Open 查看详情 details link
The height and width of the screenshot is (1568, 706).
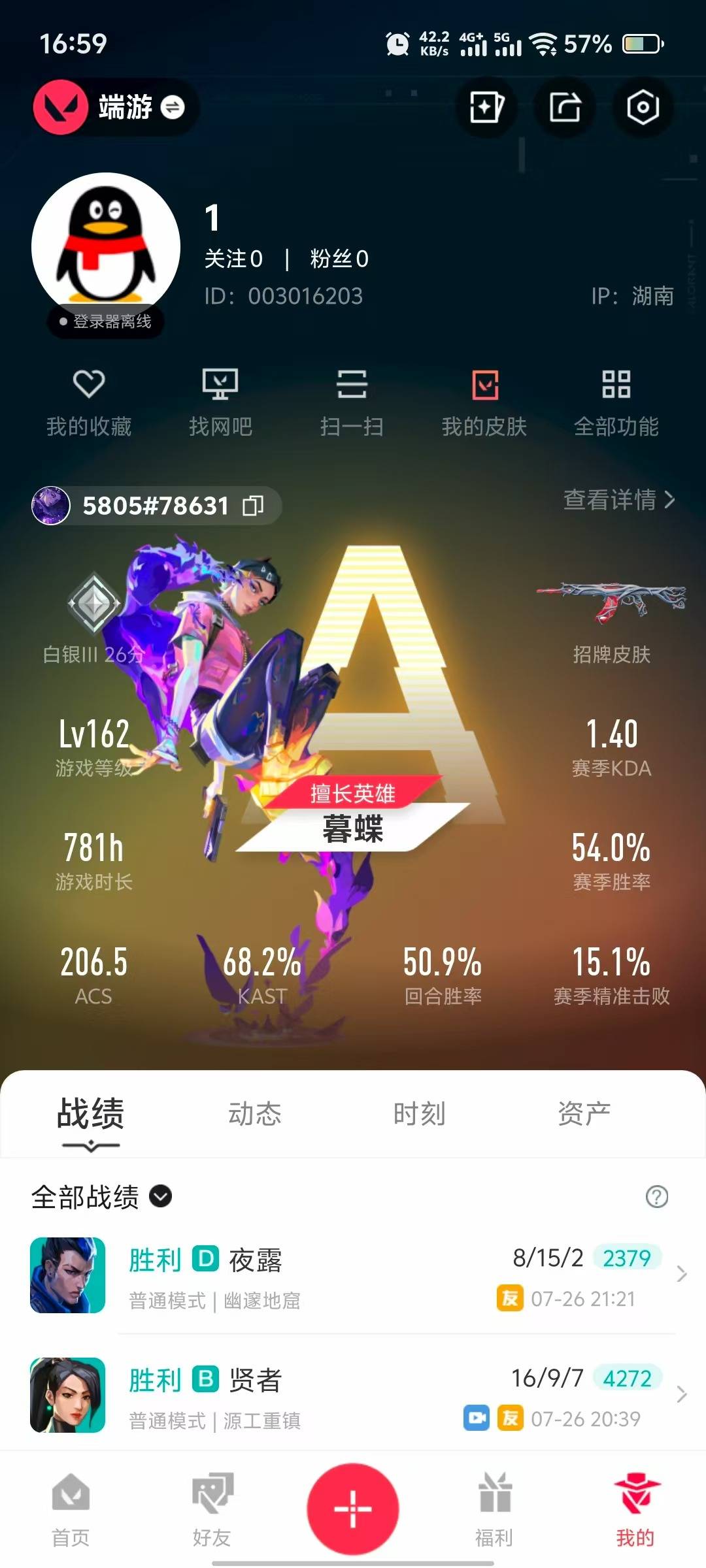618,500
